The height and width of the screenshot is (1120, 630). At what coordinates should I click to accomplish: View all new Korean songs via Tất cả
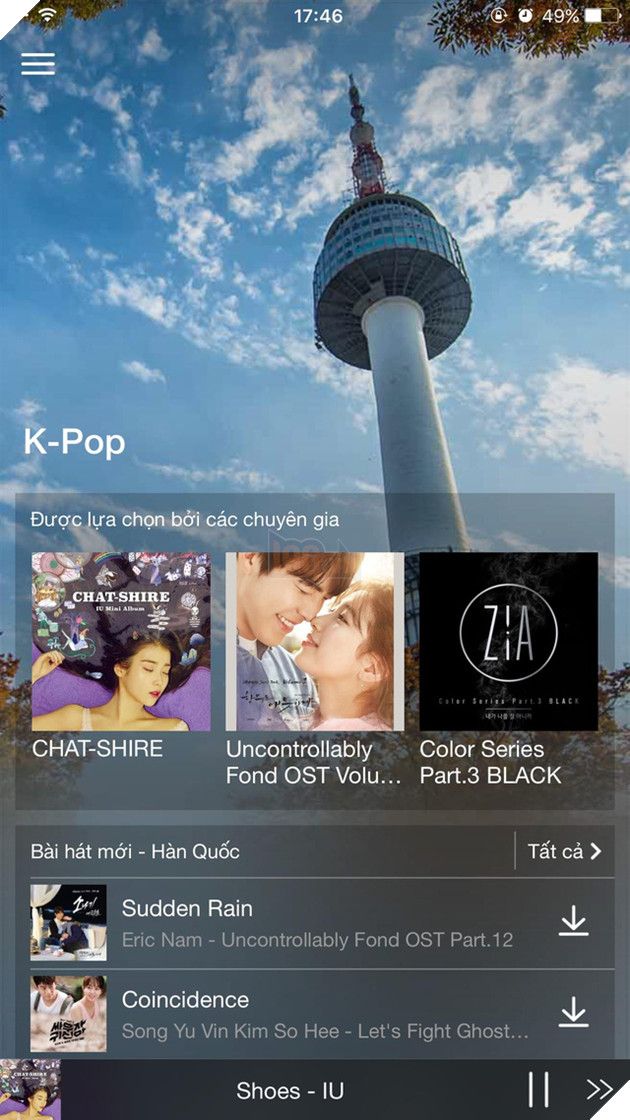pos(565,851)
